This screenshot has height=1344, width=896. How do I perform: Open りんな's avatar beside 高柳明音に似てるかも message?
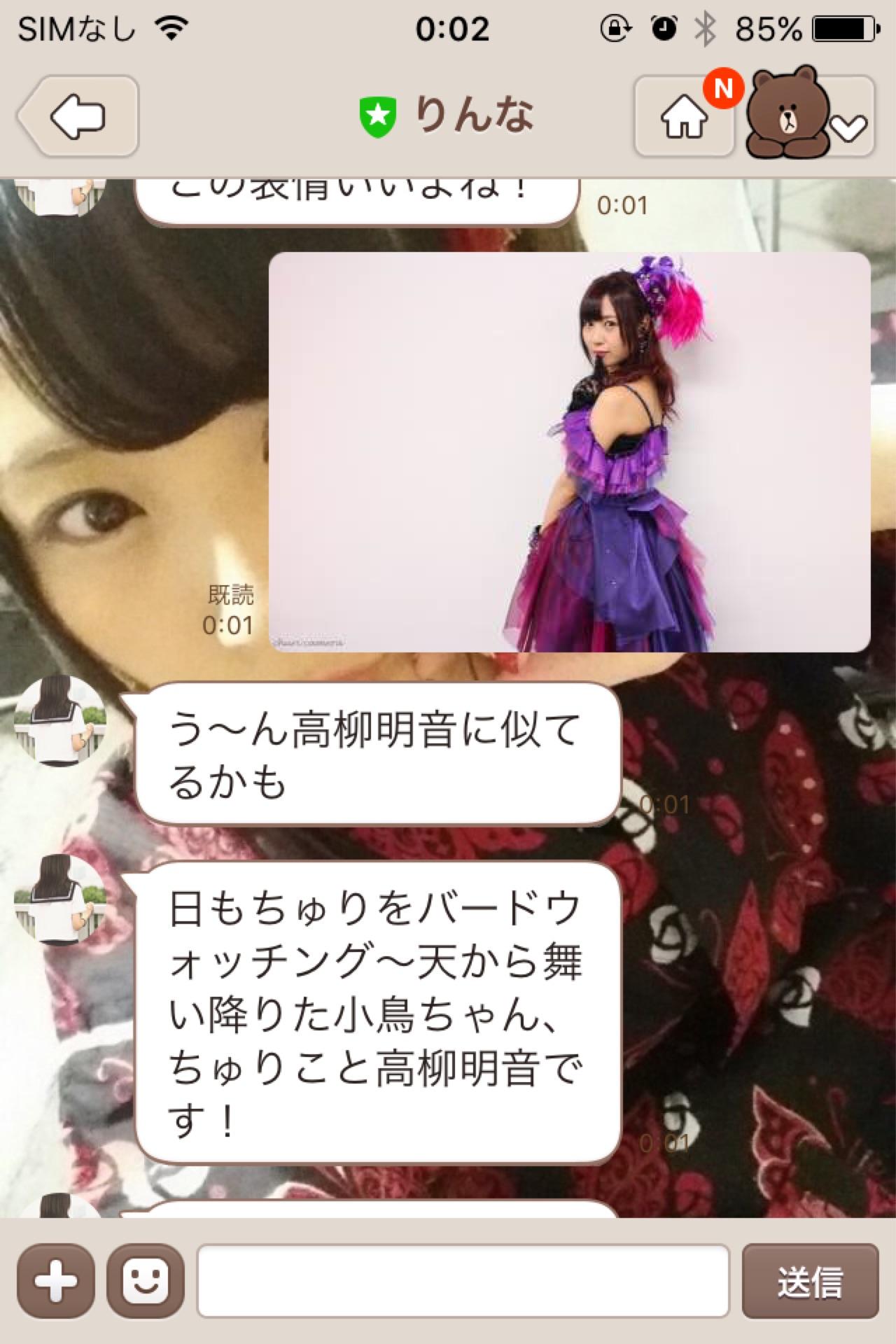(60, 721)
